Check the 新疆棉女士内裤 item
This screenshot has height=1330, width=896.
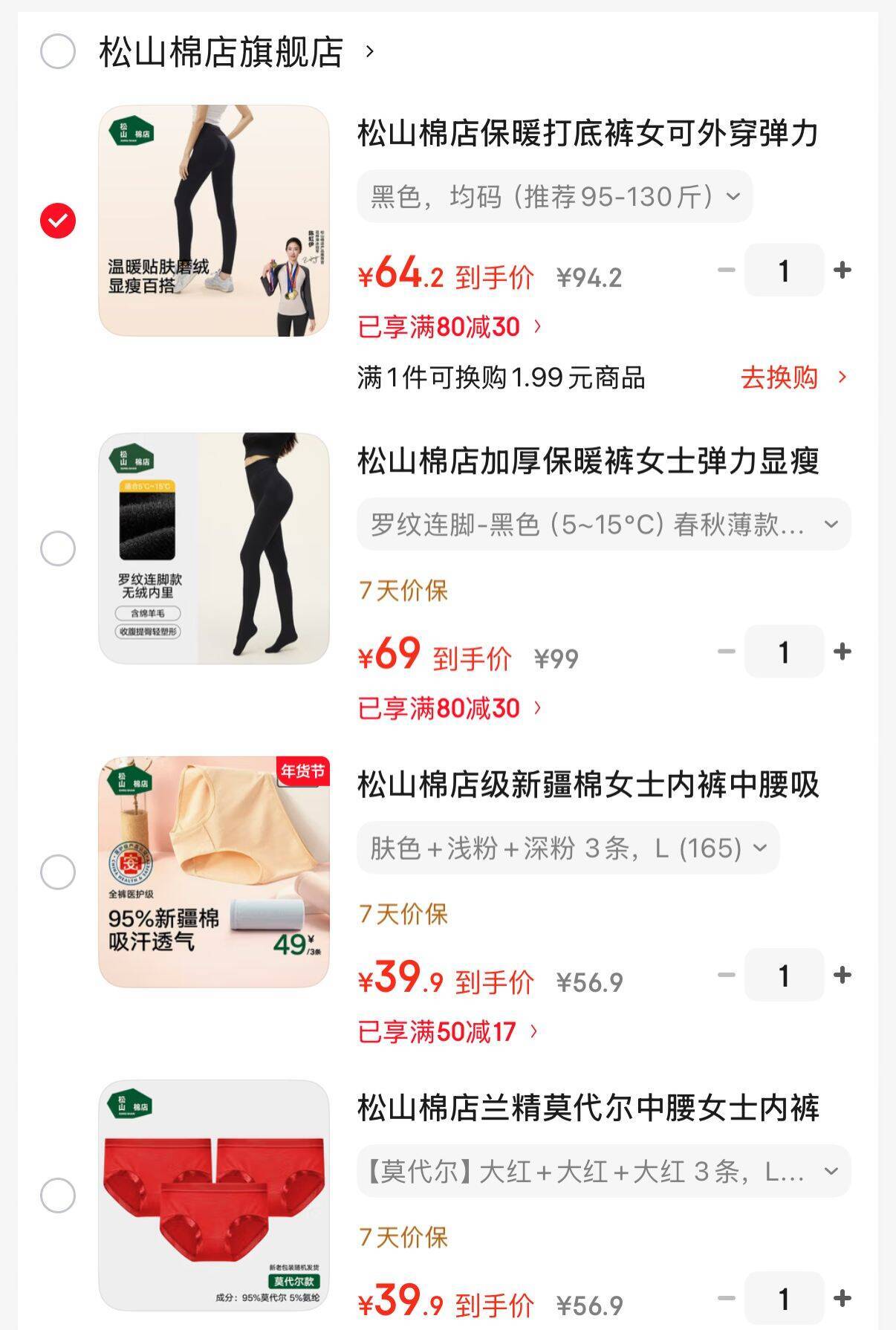tap(58, 872)
